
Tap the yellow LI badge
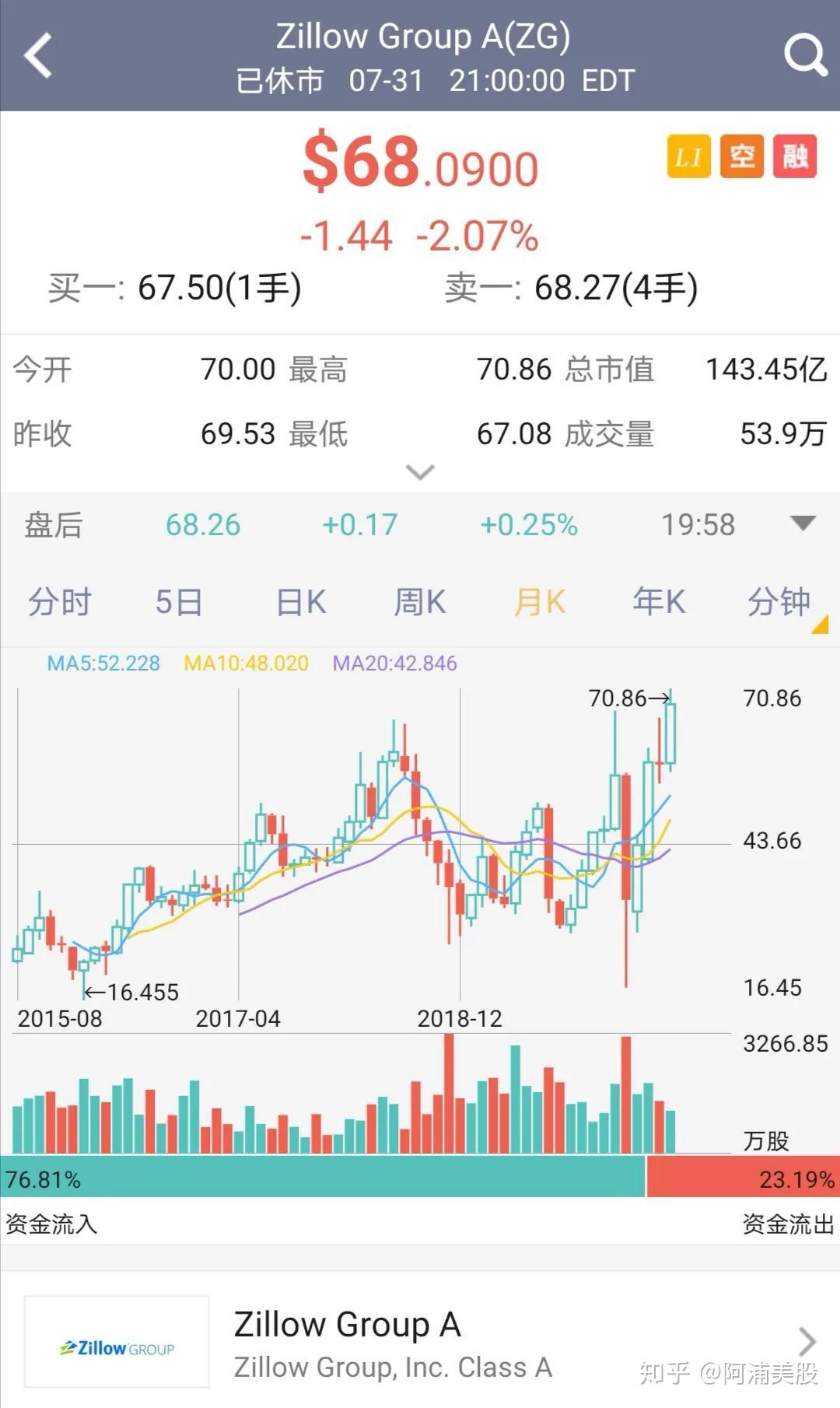688,156
